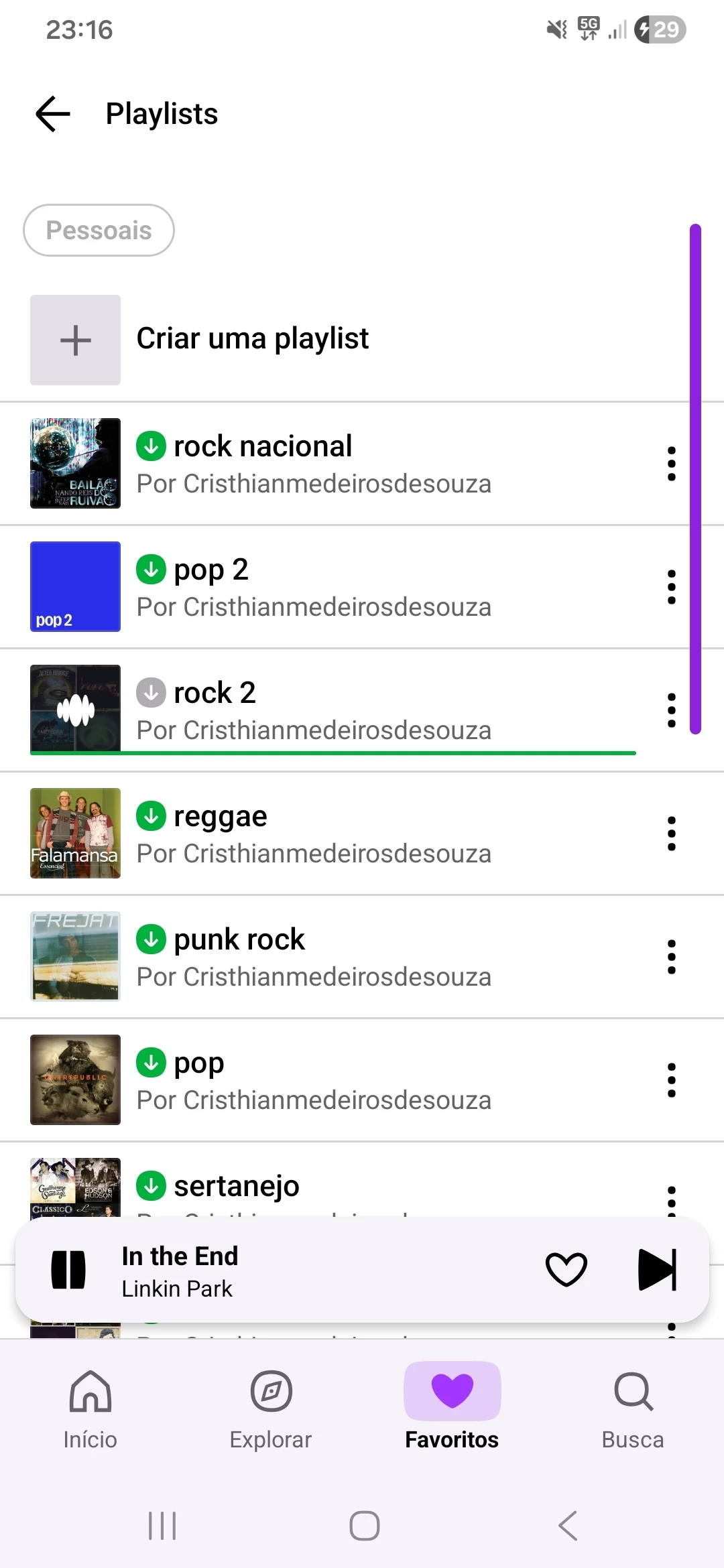Image resolution: width=724 pixels, height=1568 pixels.
Task: Open the rock nacional playlist
Action: point(314,464)
